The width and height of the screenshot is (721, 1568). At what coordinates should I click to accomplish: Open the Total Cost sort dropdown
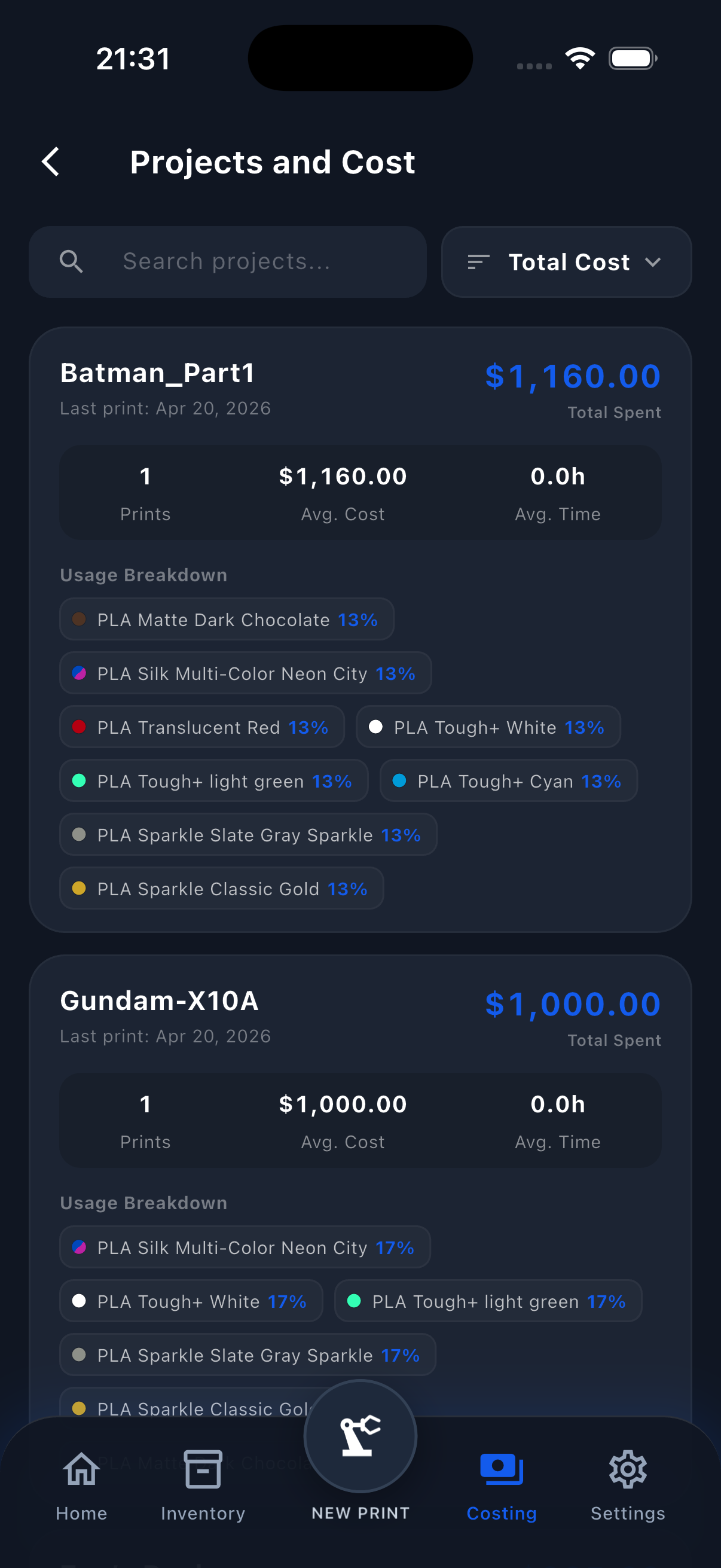point(566,262)
